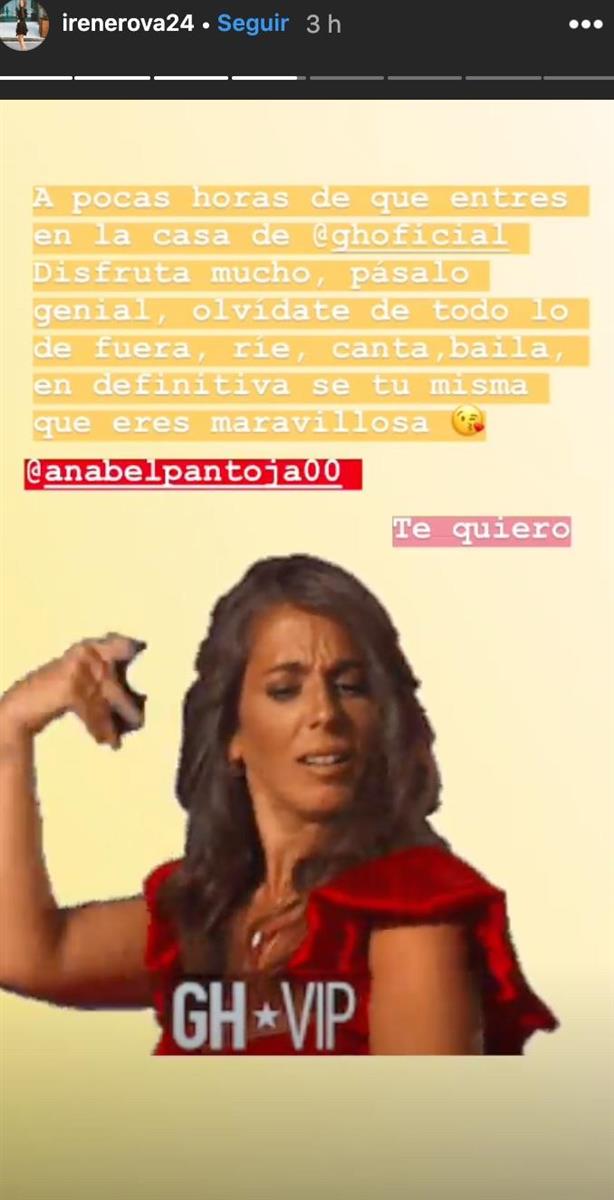Tap the irenerova24 username
The height and width of the screenshot is (1200, 614).
point(126,24)
